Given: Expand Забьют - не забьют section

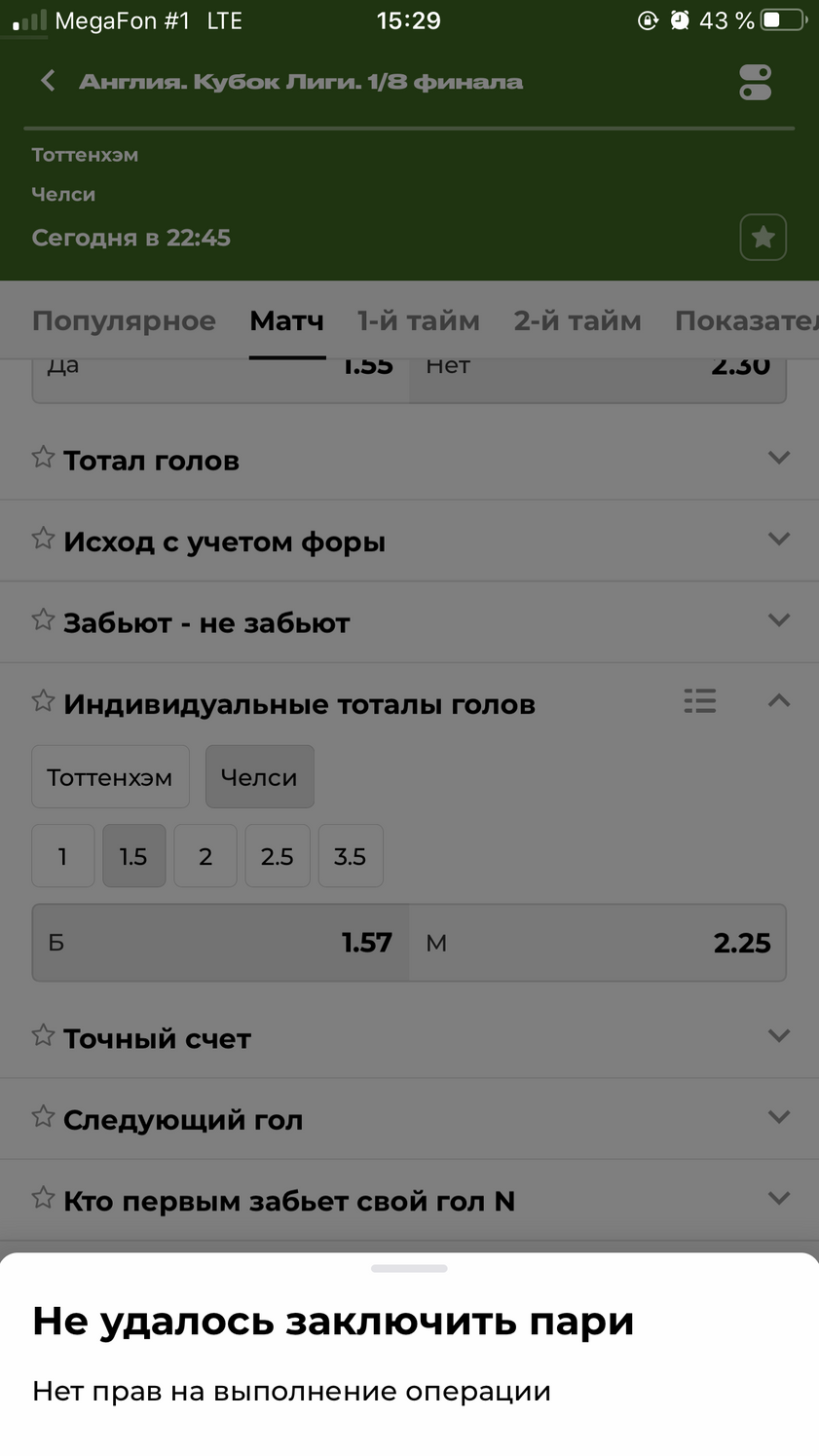Looking at the screenshot, I should pyautogui.click(x=409, y=622).
